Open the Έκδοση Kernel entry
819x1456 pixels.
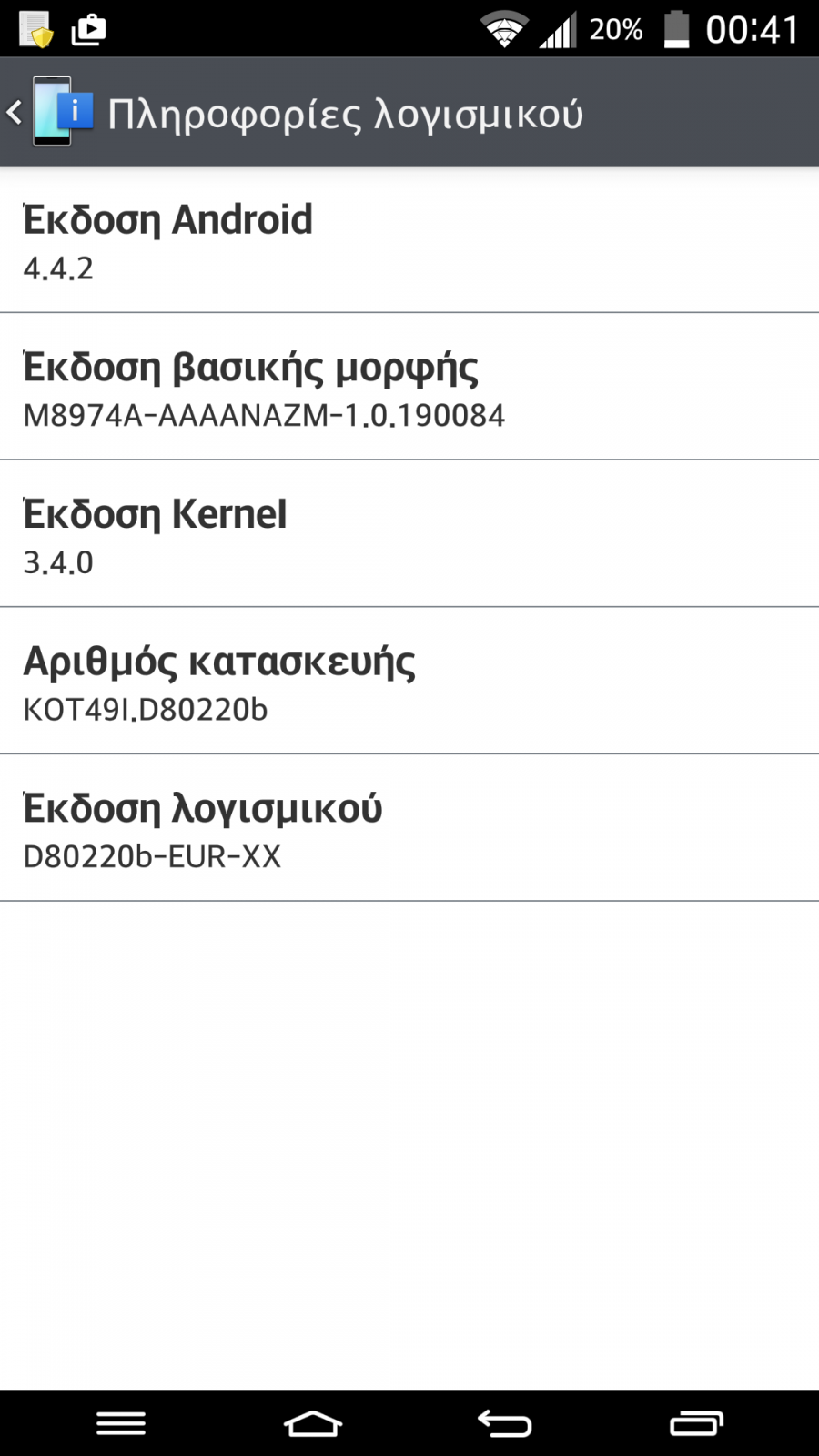[409, 534]
